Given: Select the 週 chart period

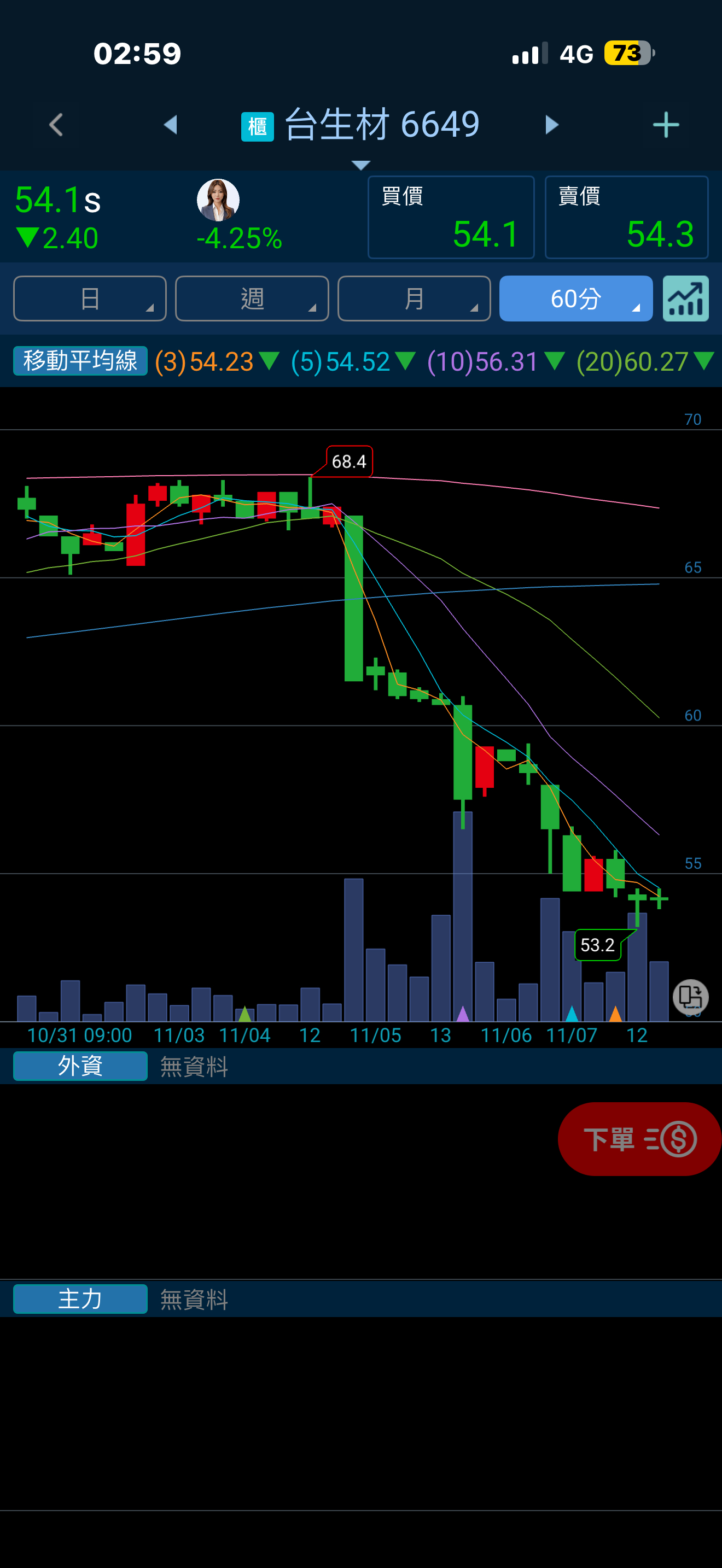Looking at the screenshot, I should pyautogui.click(x=252, y=299).
